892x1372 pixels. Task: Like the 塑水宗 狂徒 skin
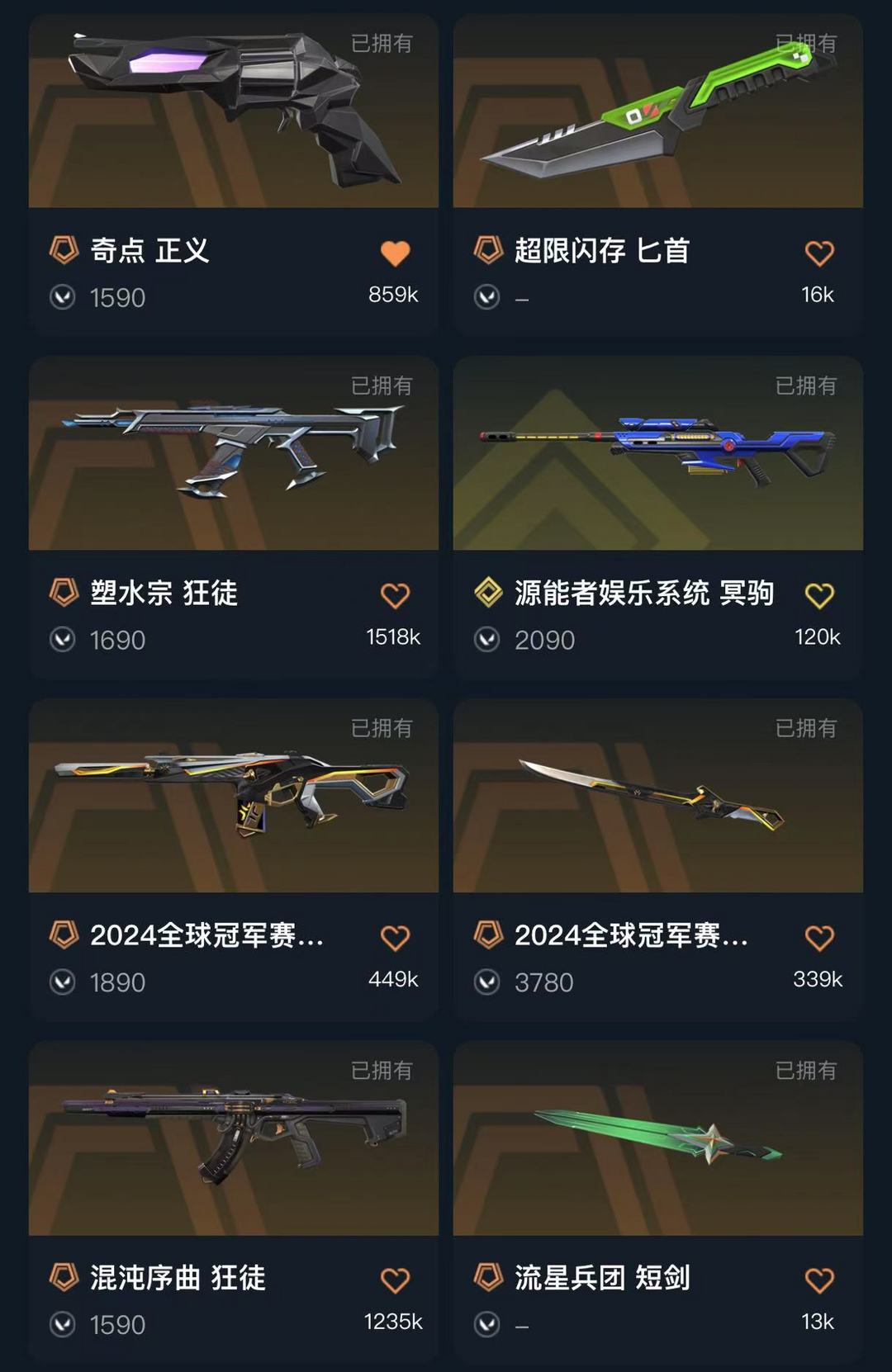pos(395,596)
